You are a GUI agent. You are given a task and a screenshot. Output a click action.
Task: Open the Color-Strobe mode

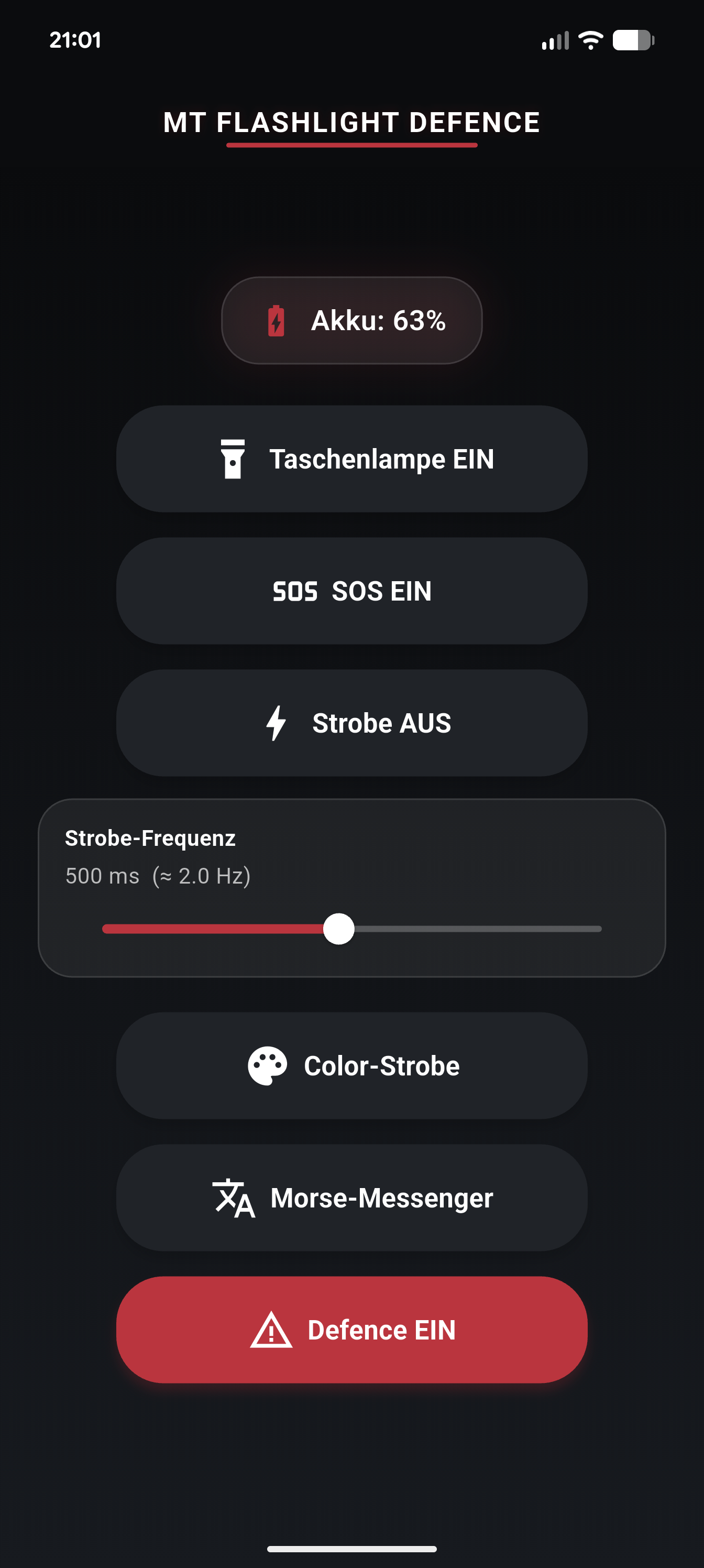pyautogui.click(x=351, y=1066)
